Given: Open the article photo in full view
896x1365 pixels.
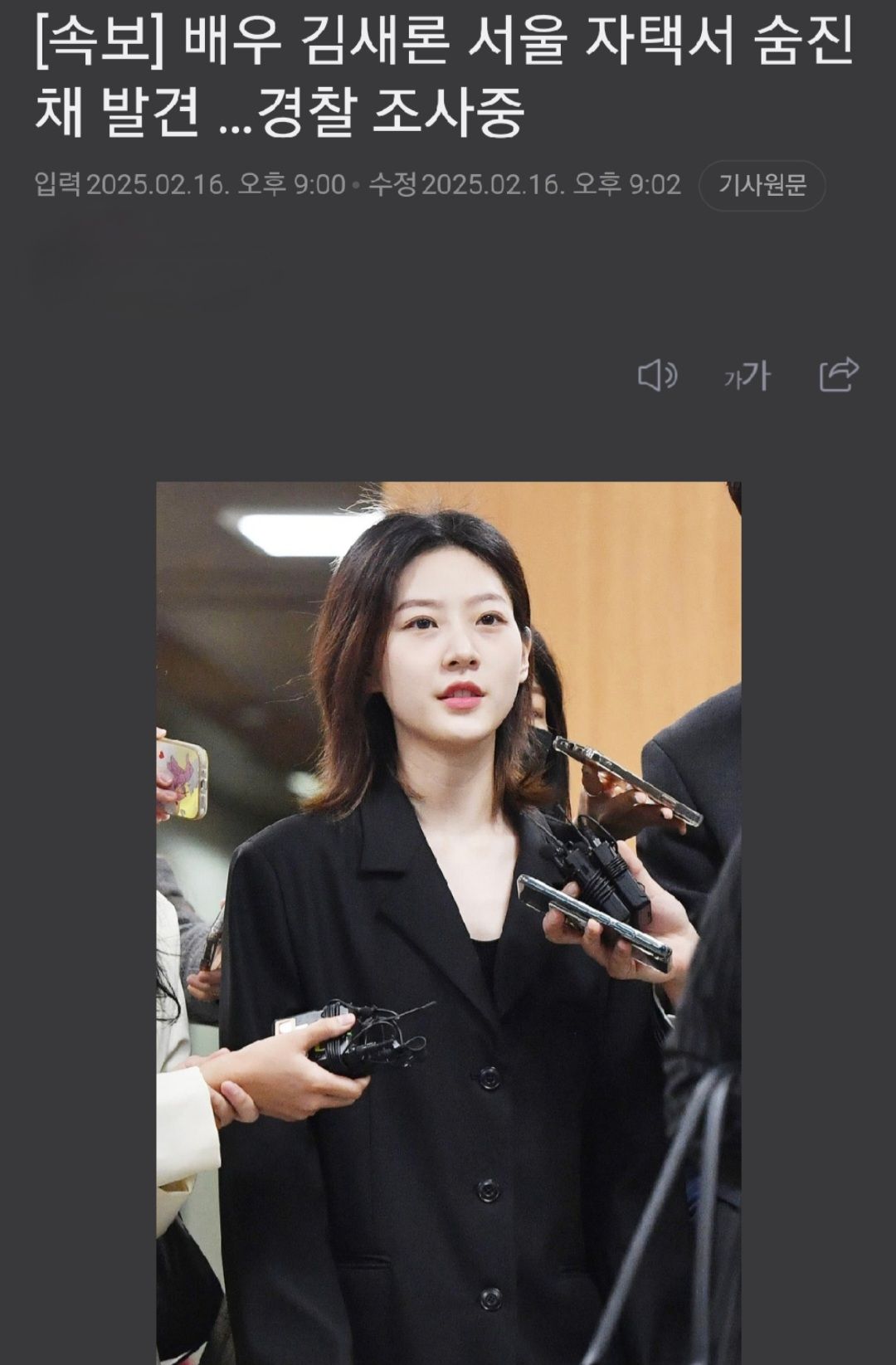Looking at the screenshot, I should pyautogui.click(x=448, y=921).
